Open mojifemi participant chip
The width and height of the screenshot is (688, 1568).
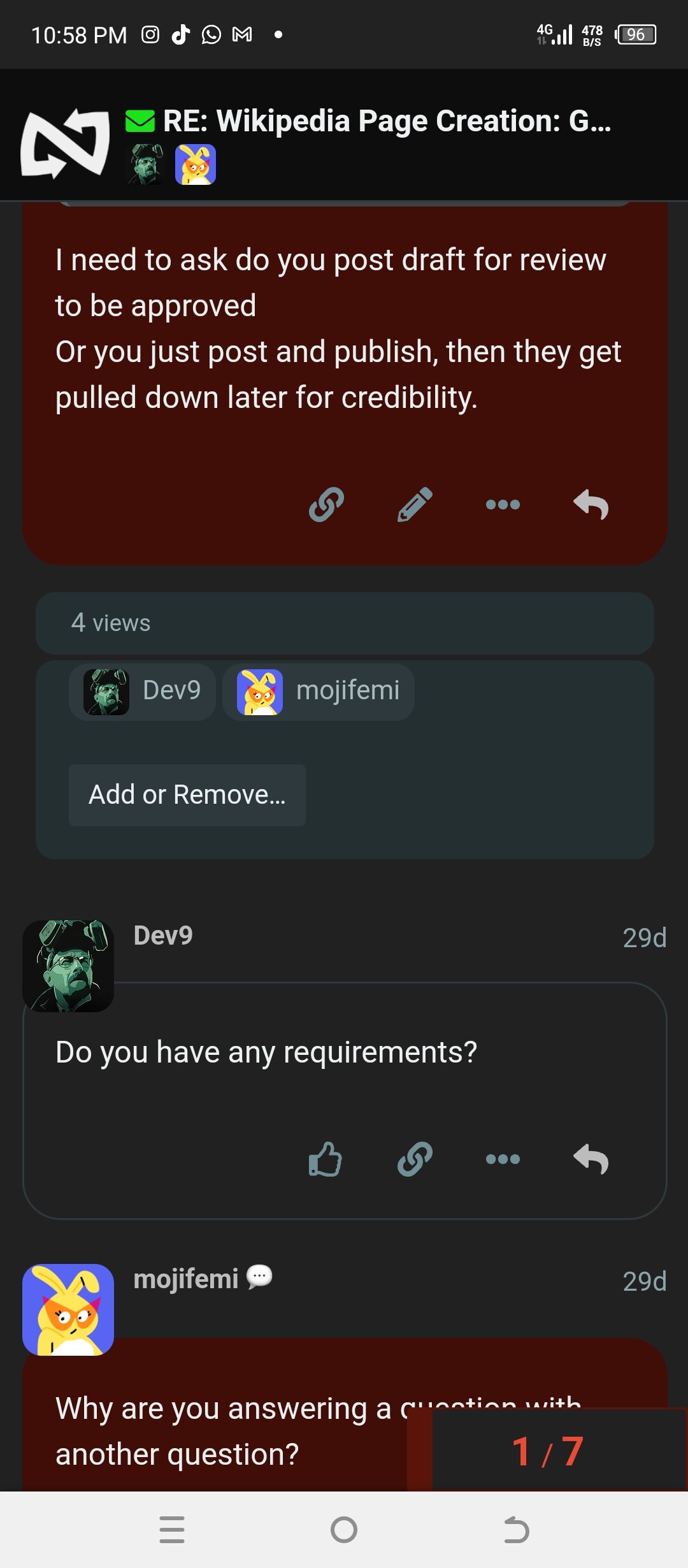tap(319, 691)
